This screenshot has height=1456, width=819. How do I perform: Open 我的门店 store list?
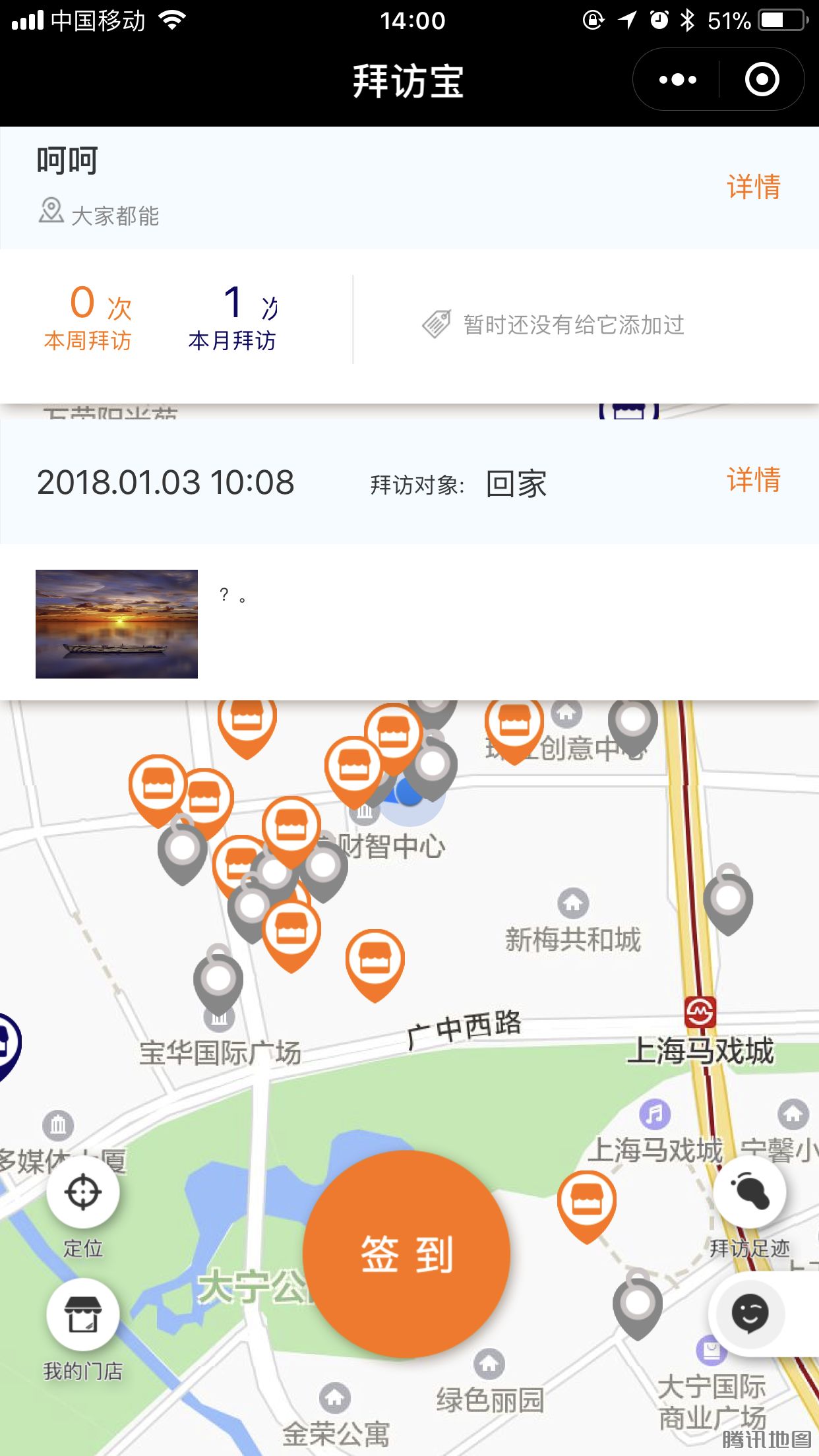click(x=83, y=1315)
